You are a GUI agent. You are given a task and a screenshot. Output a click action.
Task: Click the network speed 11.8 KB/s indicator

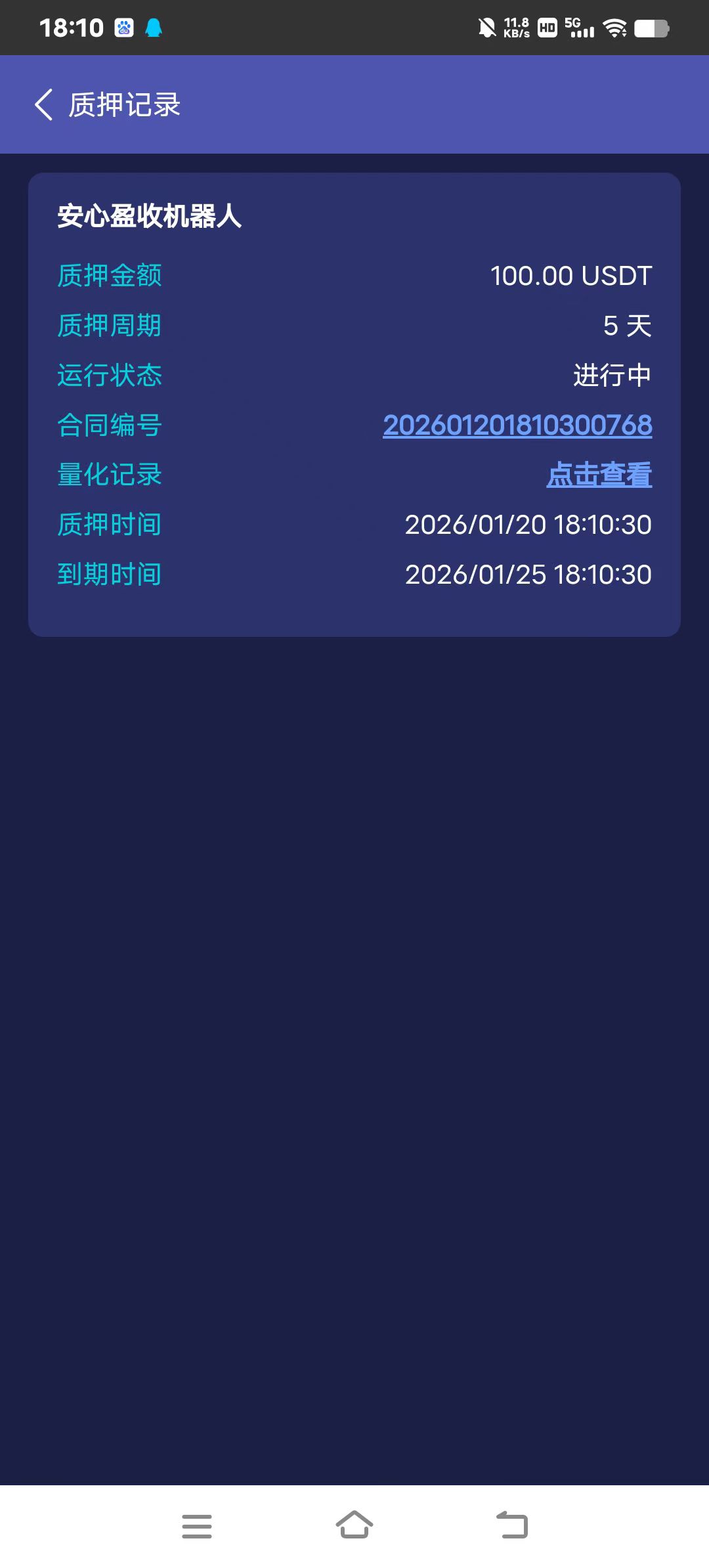pos(516,27)
